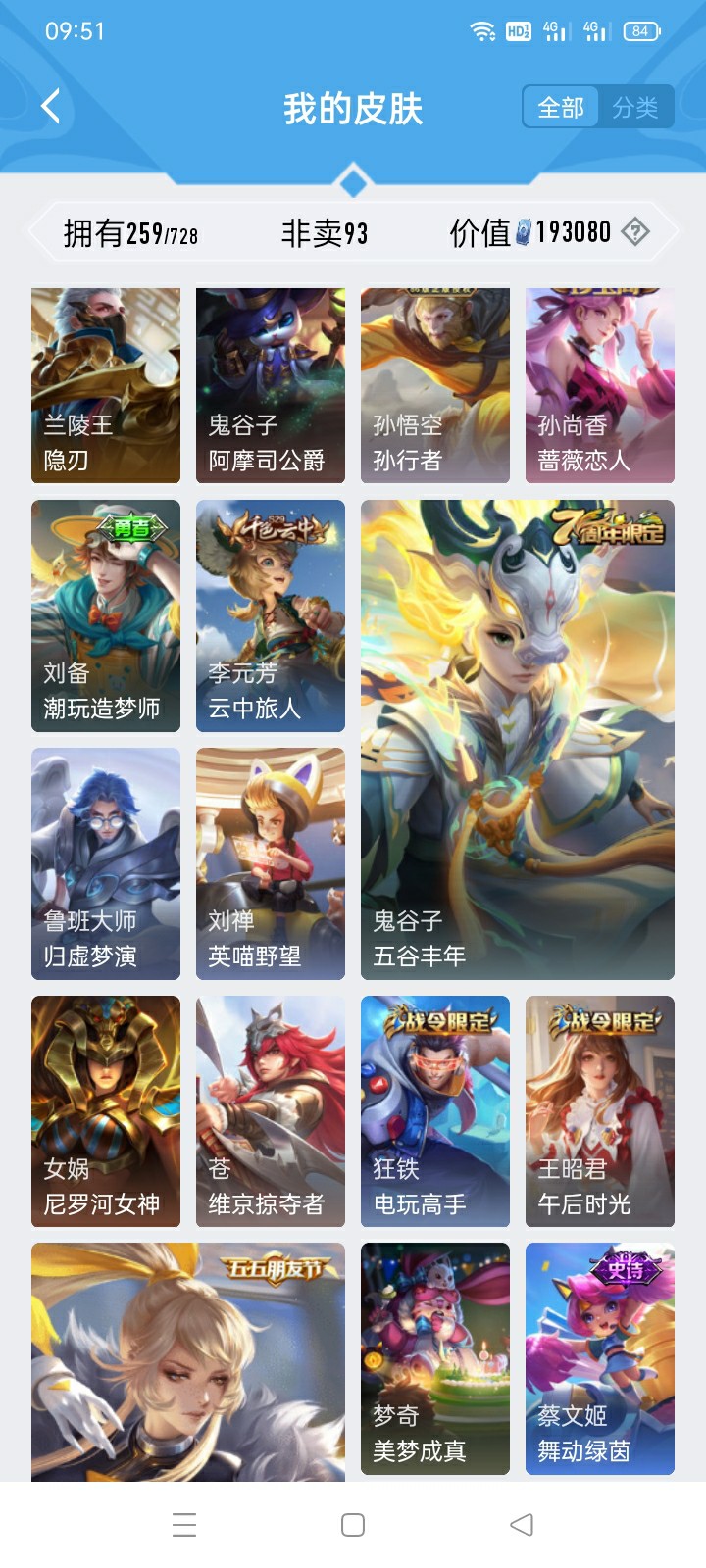
Task: Select the 狂铁 电玩高手 skin
Action: 435,1111
